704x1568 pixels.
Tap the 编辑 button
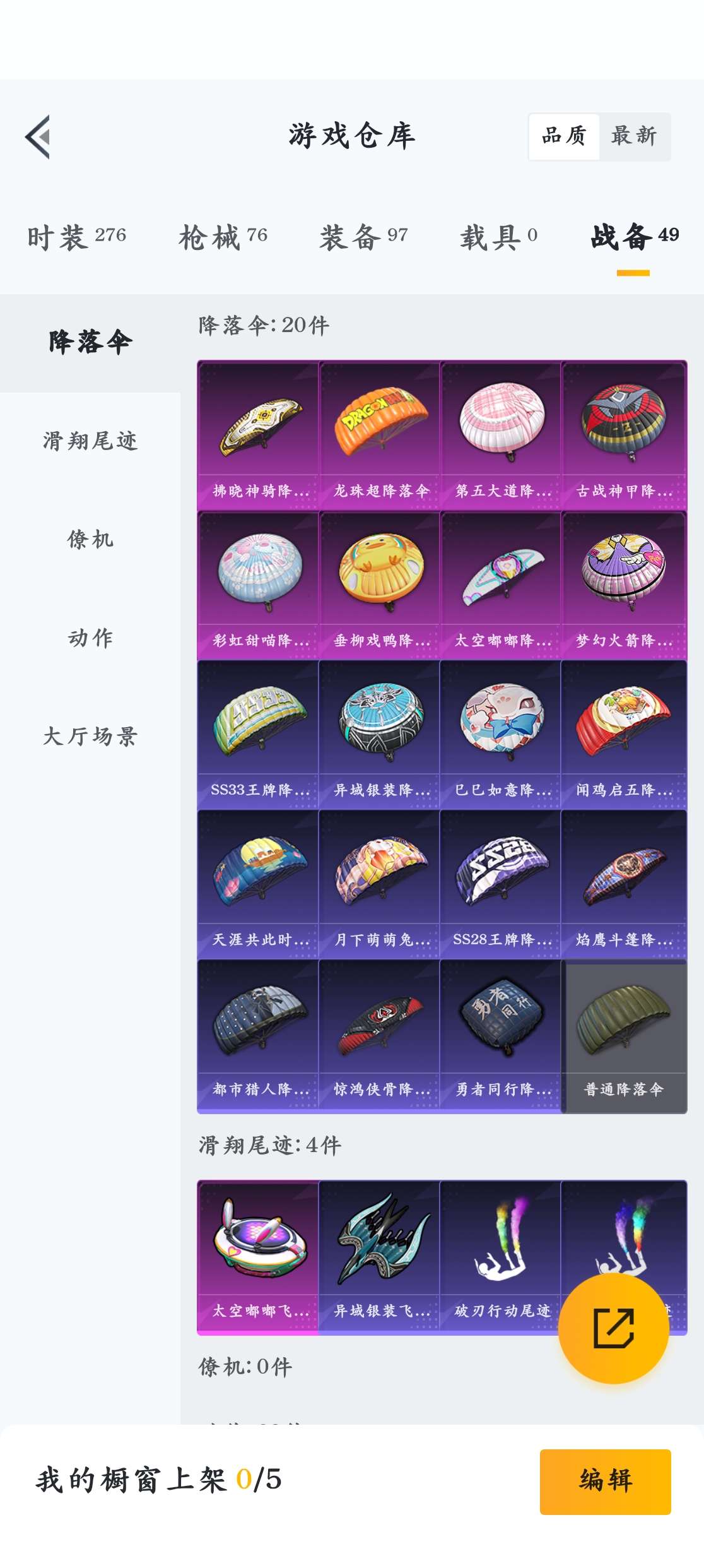click(x=605, y=1481)
